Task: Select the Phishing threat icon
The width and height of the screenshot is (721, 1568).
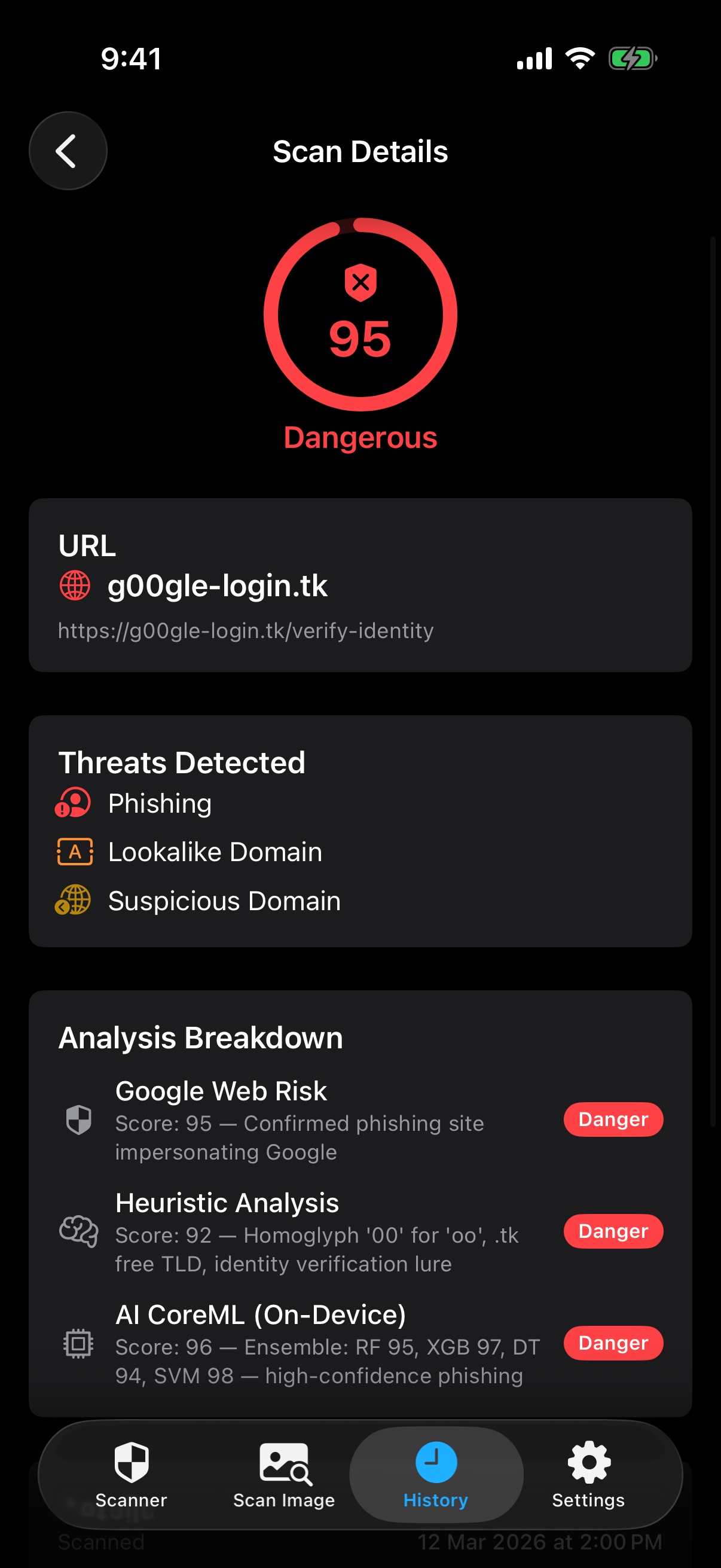Action: [74, 803]
